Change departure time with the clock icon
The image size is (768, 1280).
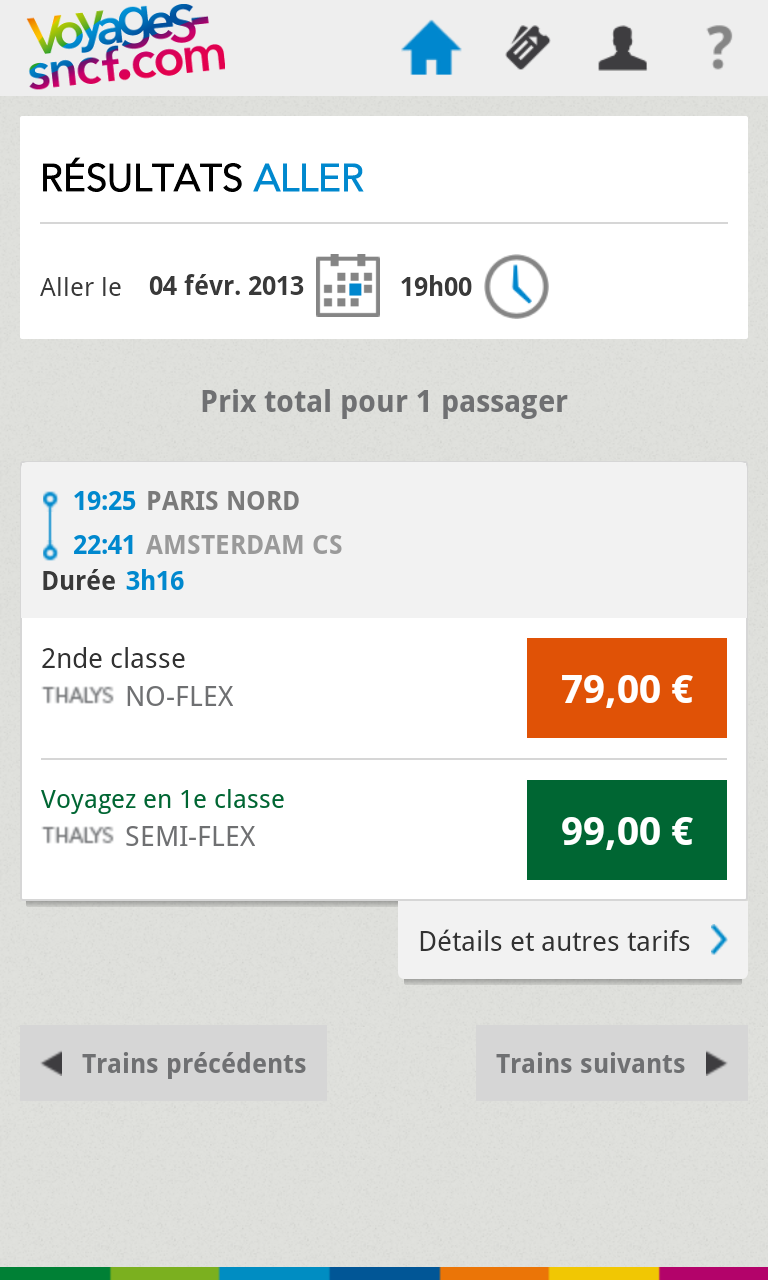tap(517, 287)
